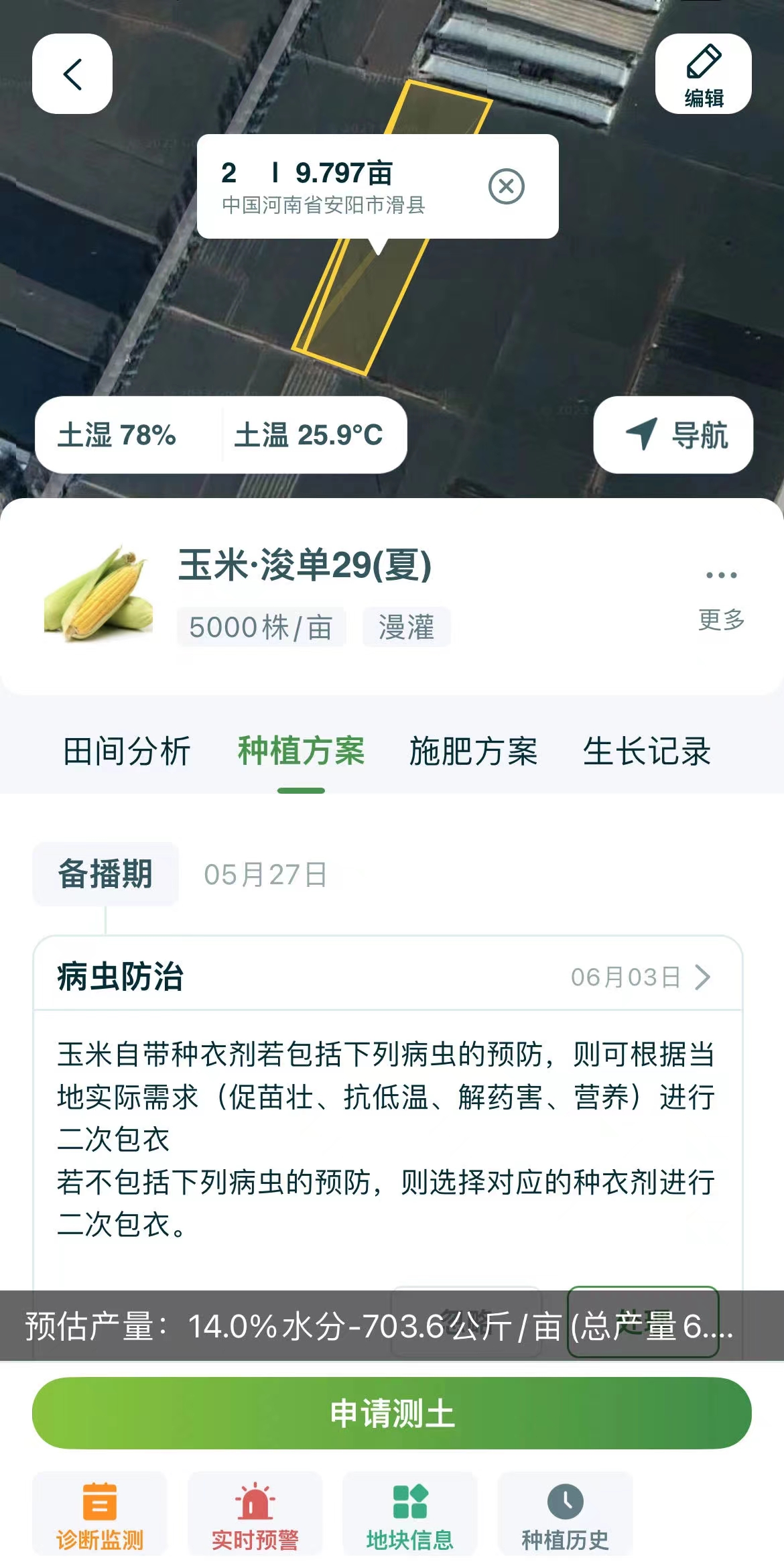784x1564 pixels.
Task: Switch to the 施肥方案 tab
Action: (x=473, y=751)
